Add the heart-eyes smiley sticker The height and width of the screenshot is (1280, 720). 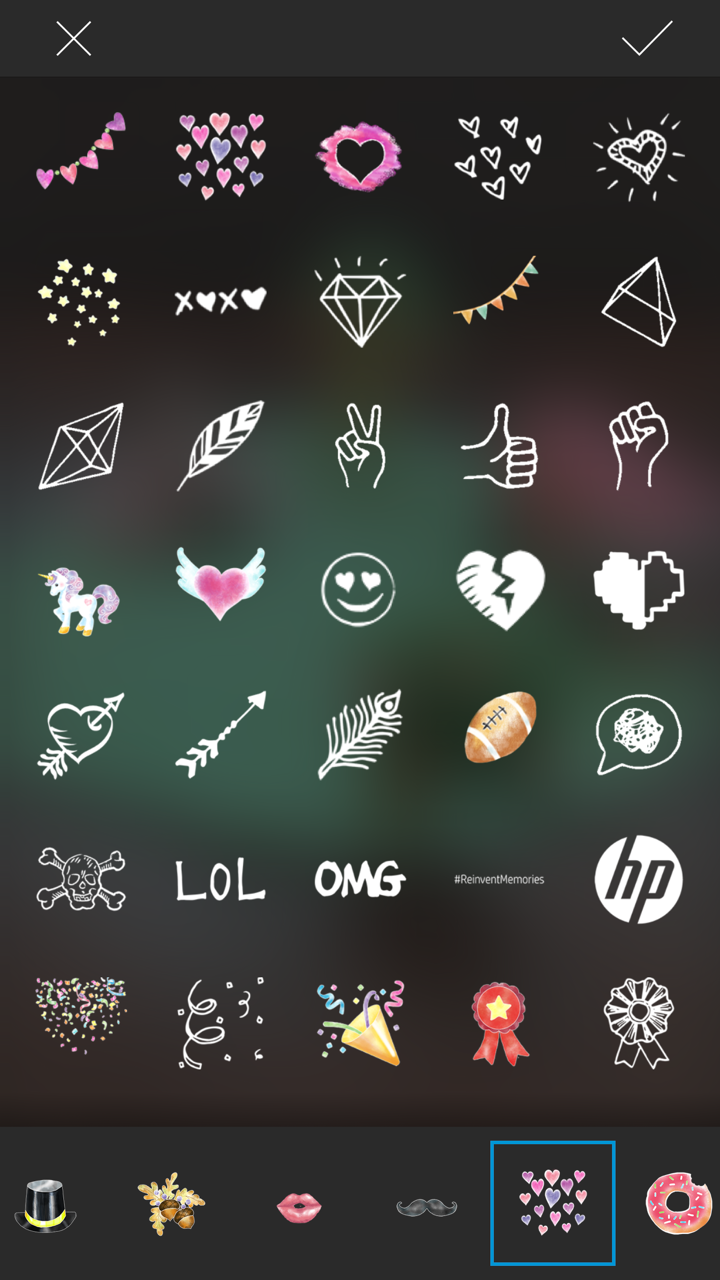(359, 590)
